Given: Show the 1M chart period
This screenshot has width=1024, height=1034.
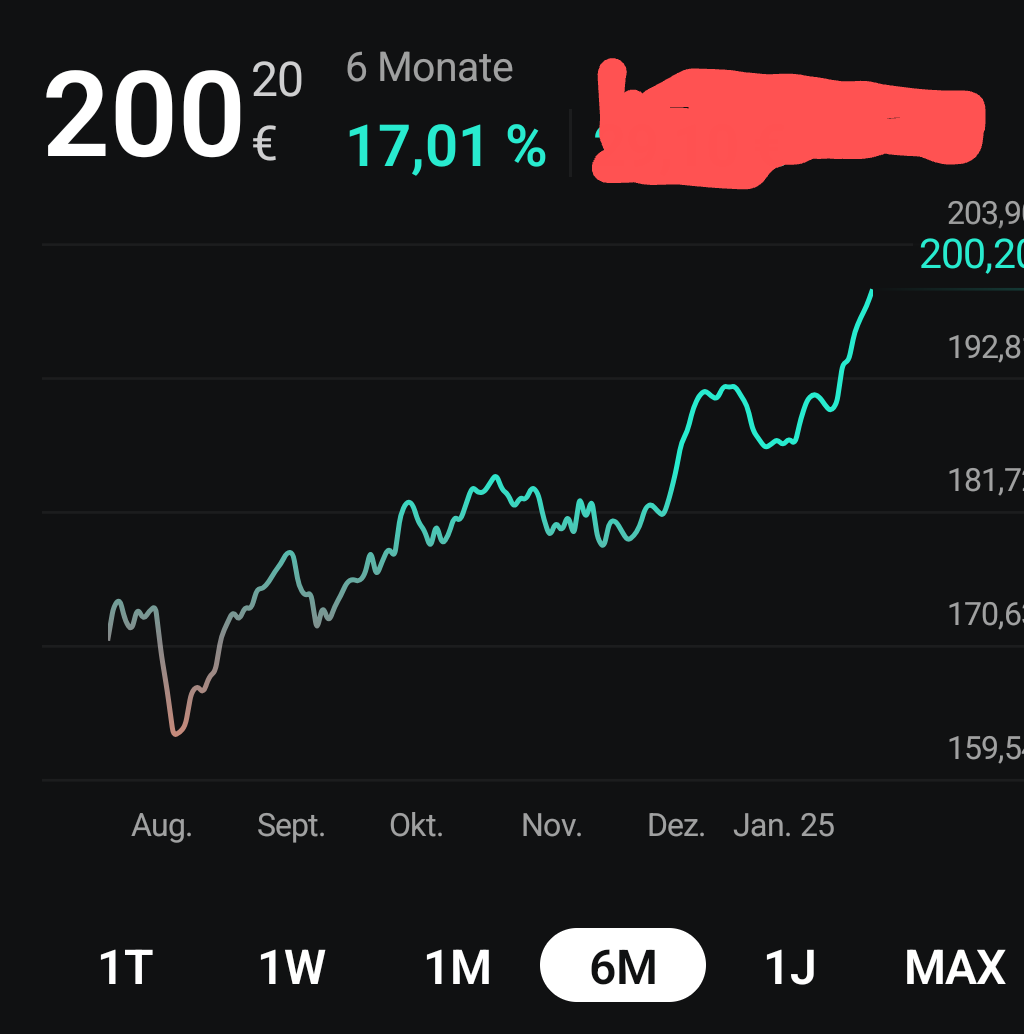Looking at the screenshot, I should [x=458, y=966].
